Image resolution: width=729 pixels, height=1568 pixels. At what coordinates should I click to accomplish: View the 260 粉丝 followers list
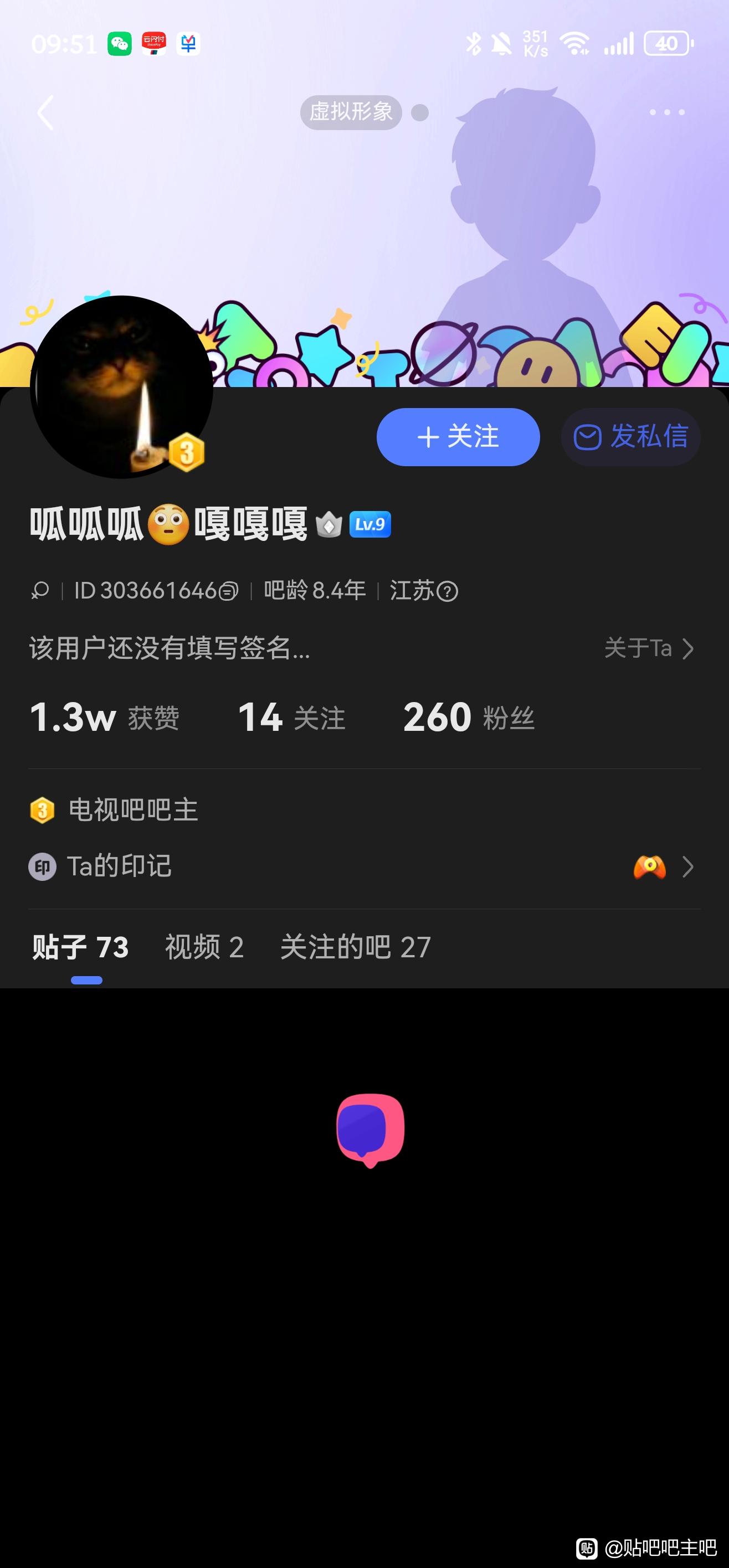tap(468, 717)
